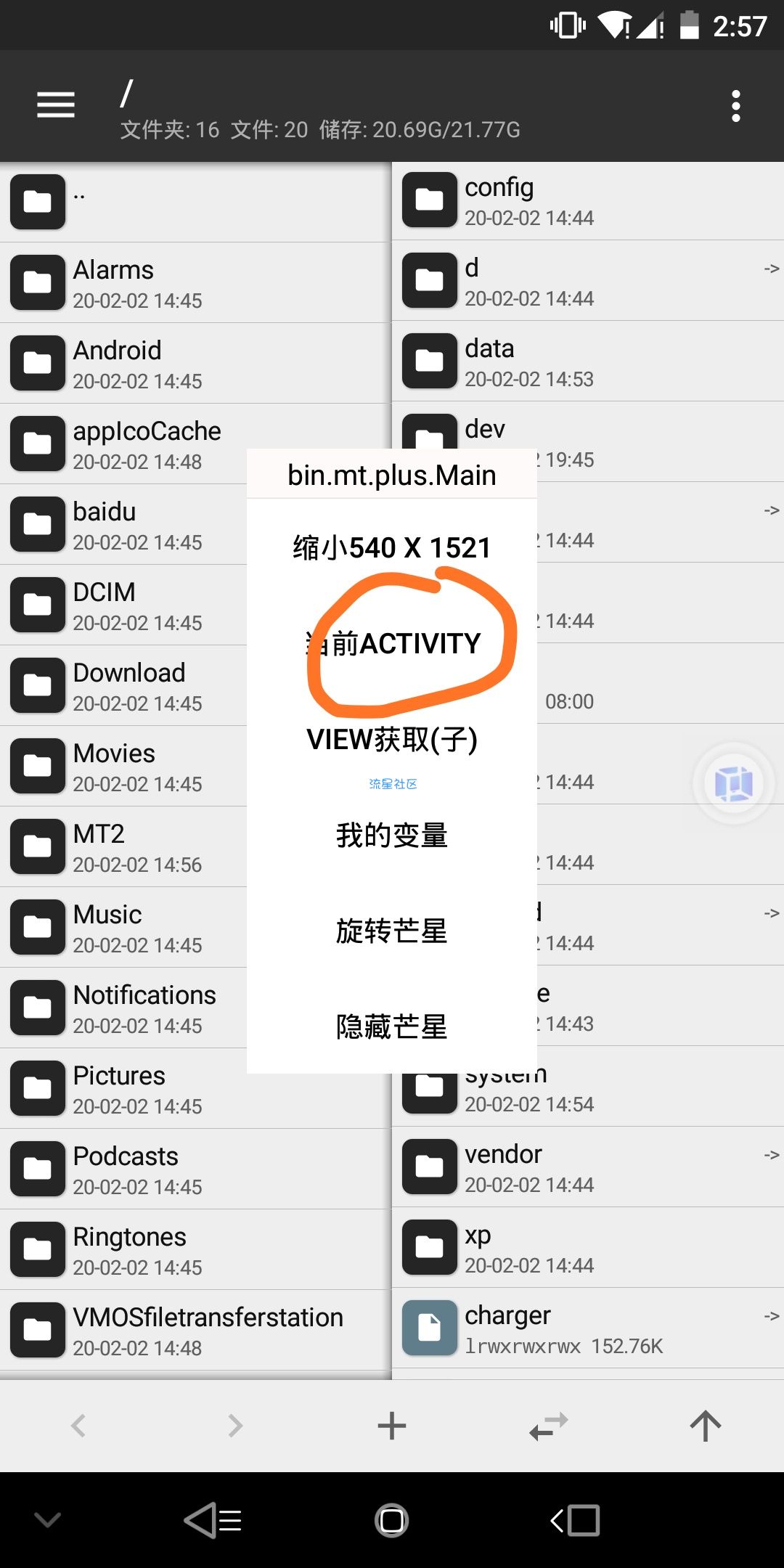Tap the swap panes arrows icon
The image size is (784, 1568).
549,1426
